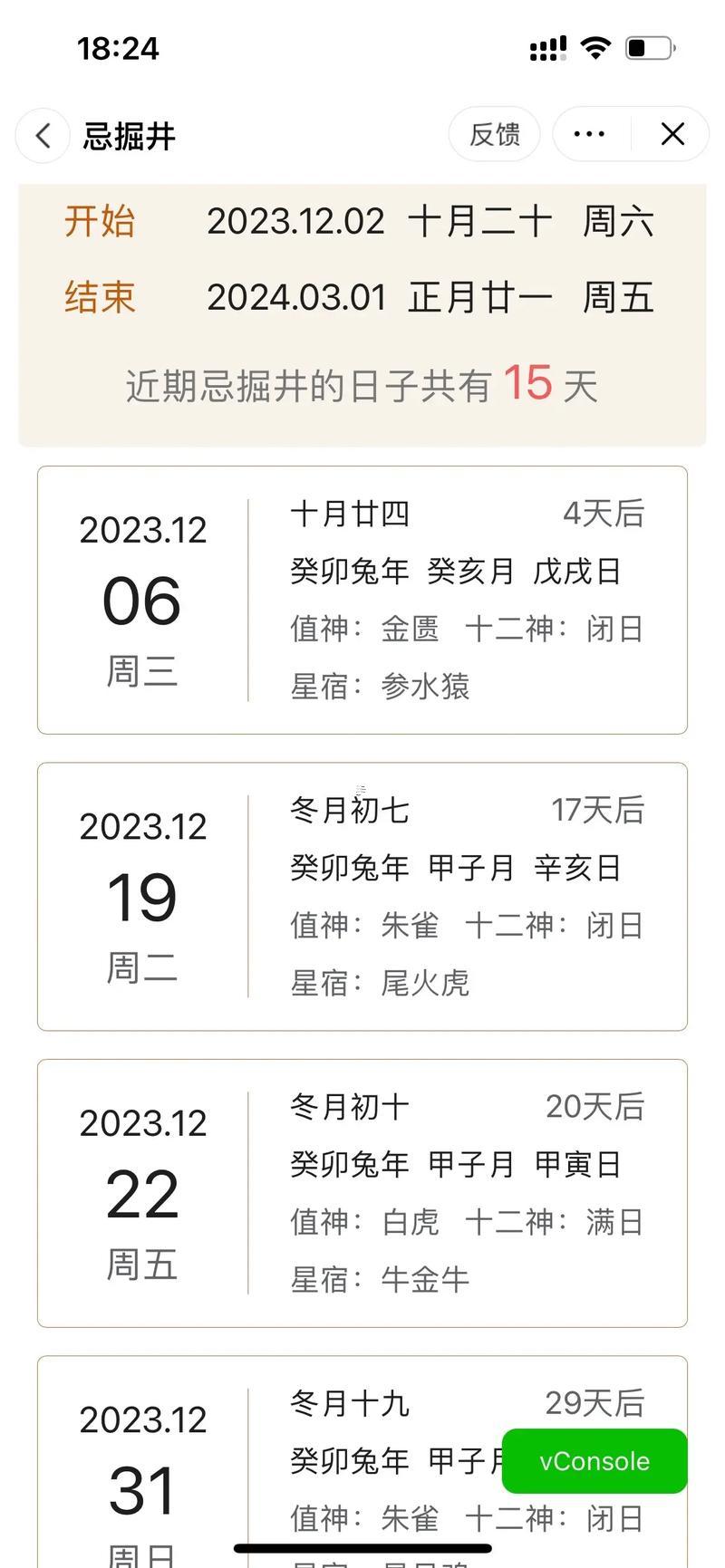Select the 开始 start date row
725x1568 pixels.
tap(362, 221)
